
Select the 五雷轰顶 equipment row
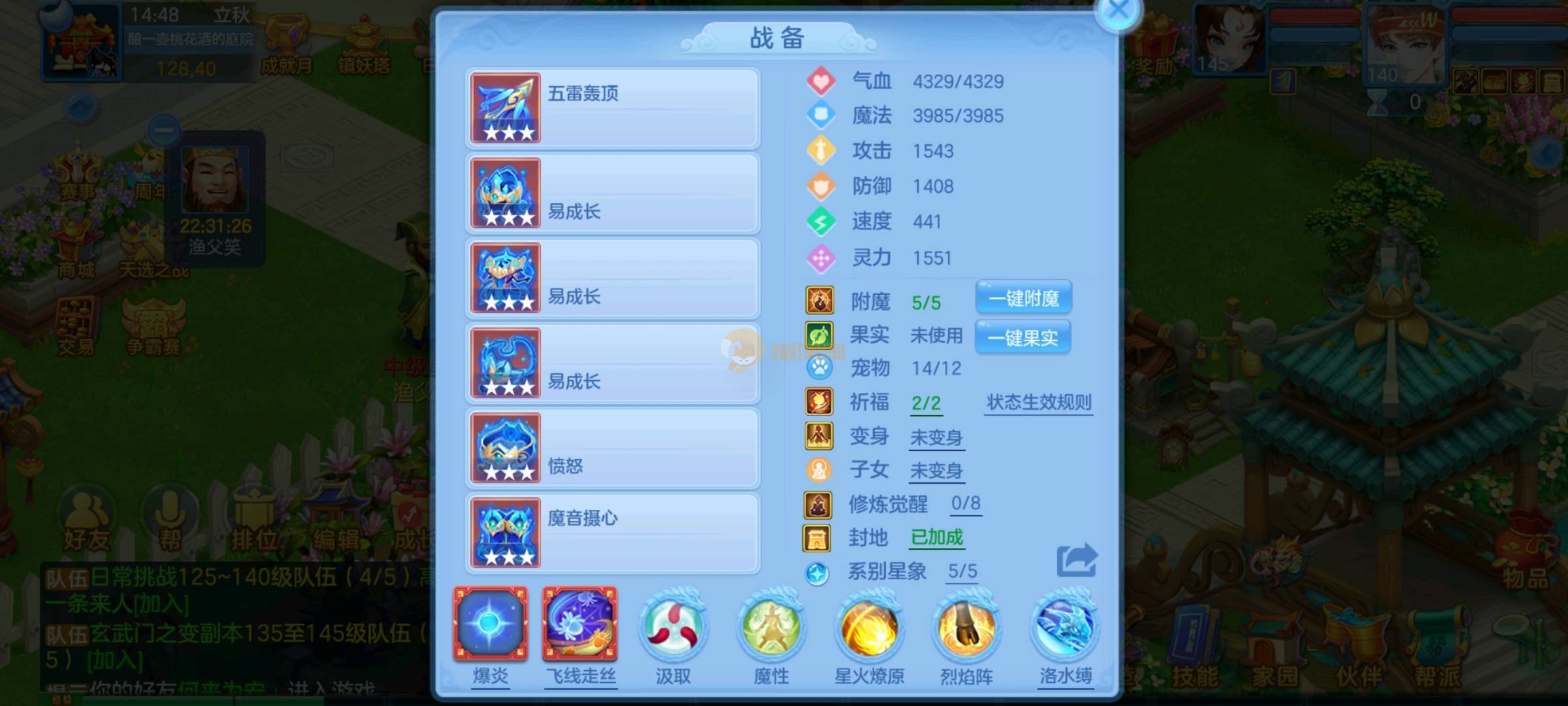[612, 109]
